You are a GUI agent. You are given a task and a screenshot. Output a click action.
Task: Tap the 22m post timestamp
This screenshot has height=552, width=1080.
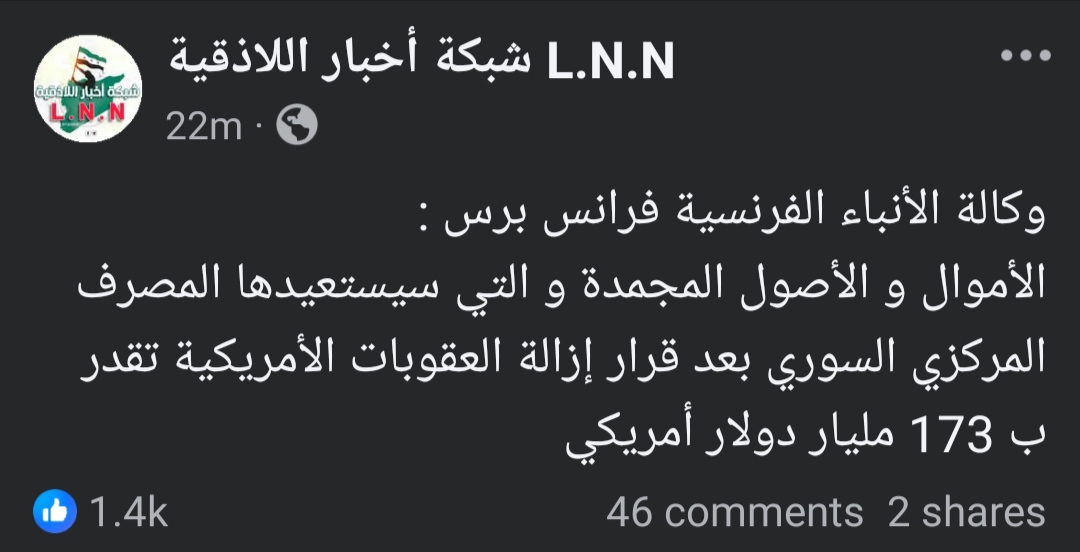[204, 127]
